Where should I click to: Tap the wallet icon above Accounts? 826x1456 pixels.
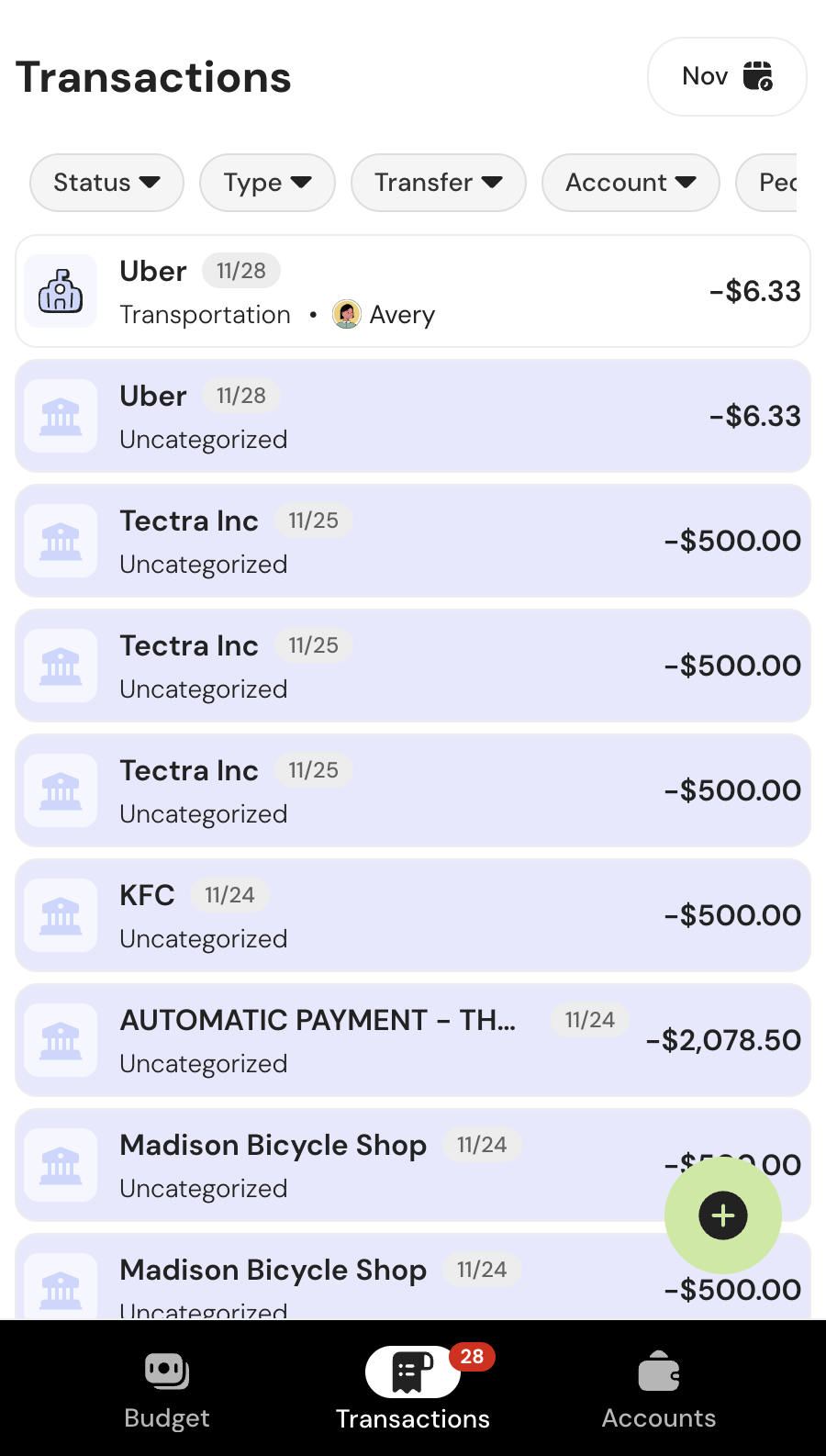pyautogui.click(x=658, y=1370)
